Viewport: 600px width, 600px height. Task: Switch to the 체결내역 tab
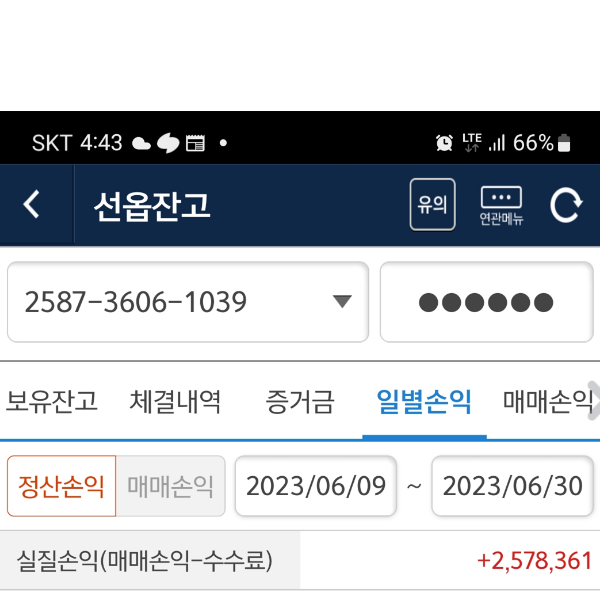[176, 402]
